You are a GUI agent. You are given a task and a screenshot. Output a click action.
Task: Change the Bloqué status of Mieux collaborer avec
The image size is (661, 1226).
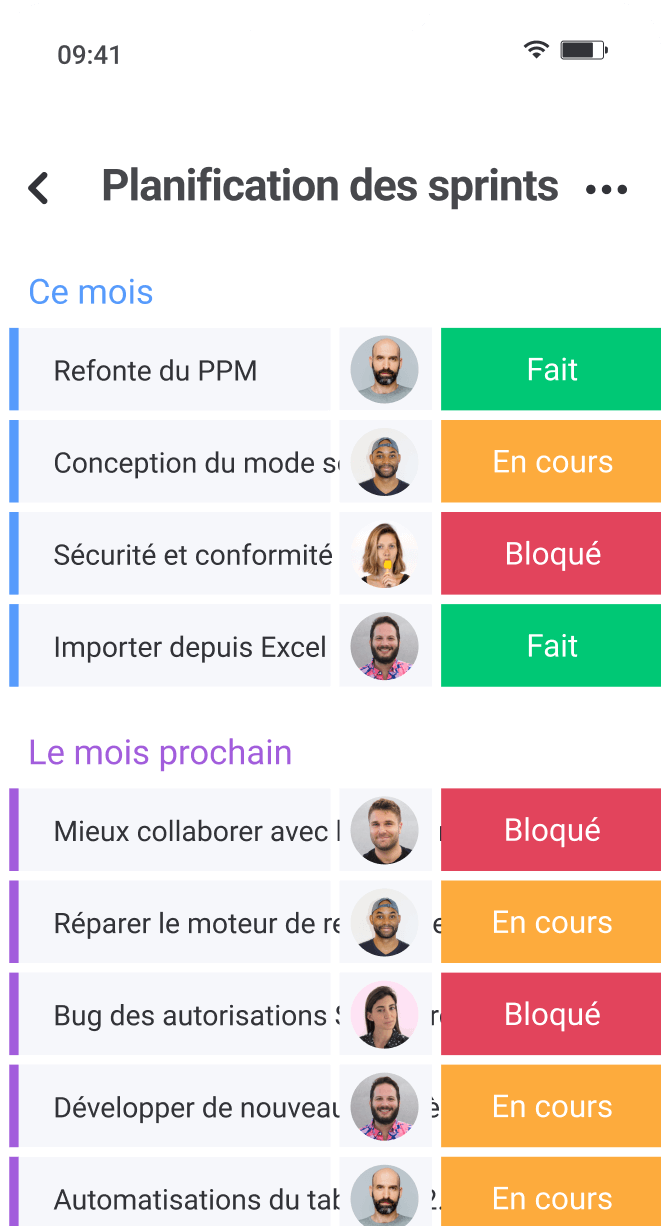tap(551, 830)
